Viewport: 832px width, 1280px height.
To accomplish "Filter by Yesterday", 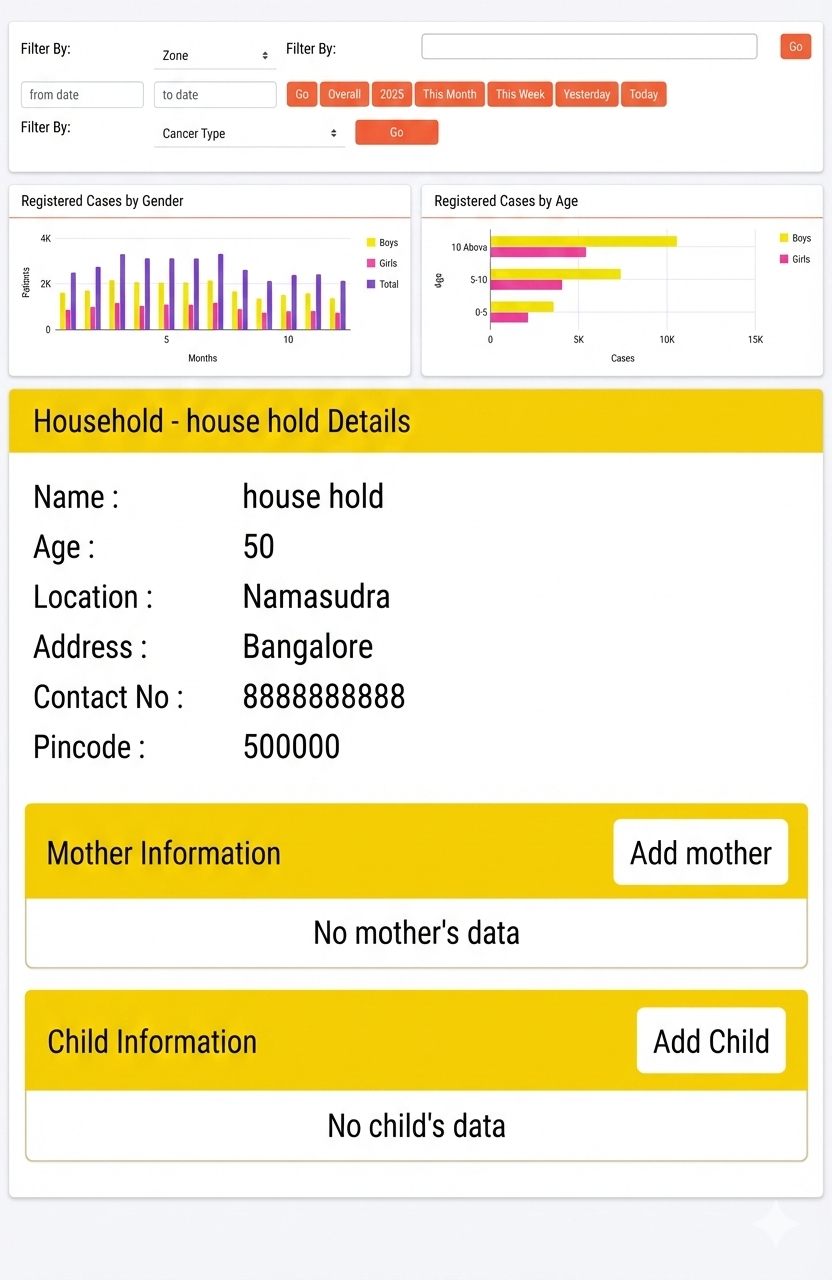I will pos(586,95).
